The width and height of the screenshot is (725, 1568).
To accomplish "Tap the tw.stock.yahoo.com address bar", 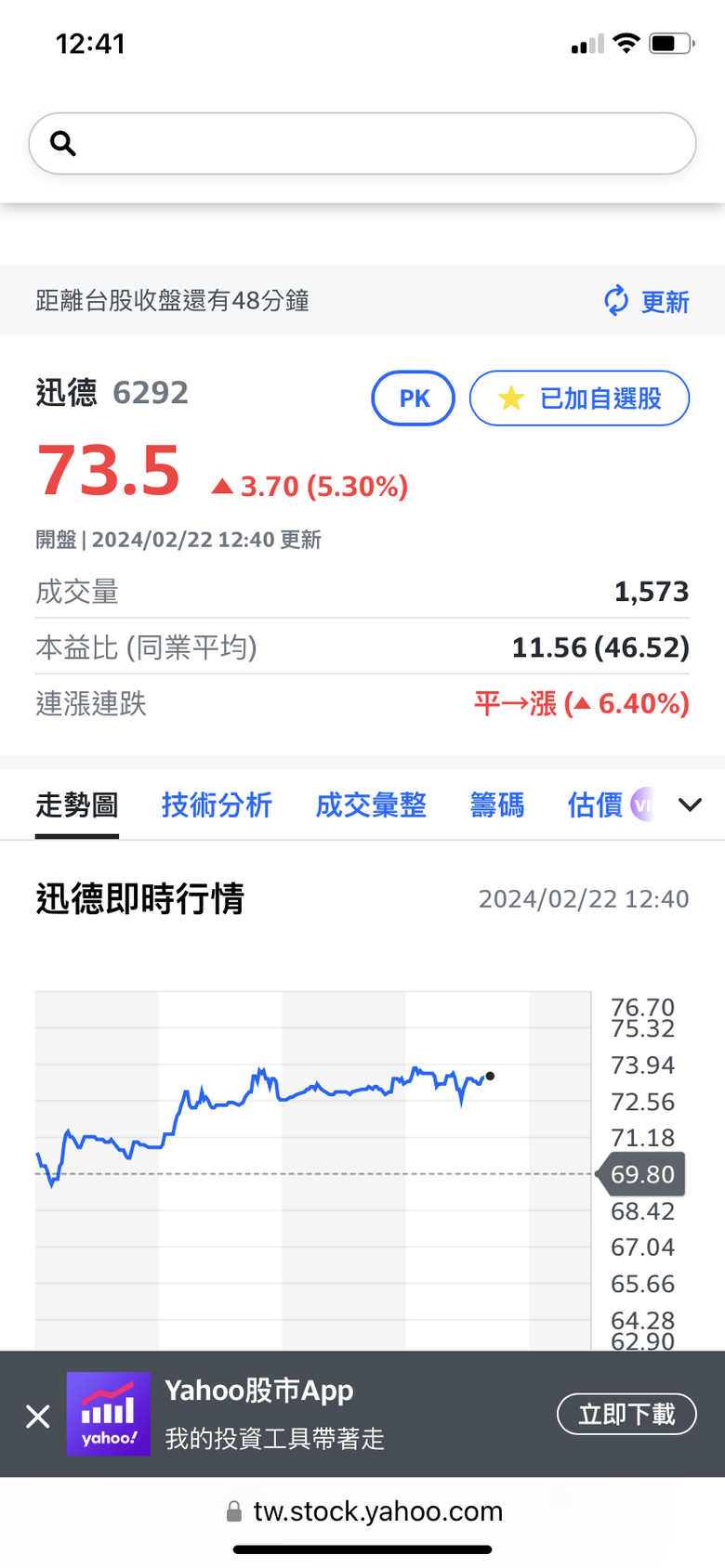I will point(365,1511).
